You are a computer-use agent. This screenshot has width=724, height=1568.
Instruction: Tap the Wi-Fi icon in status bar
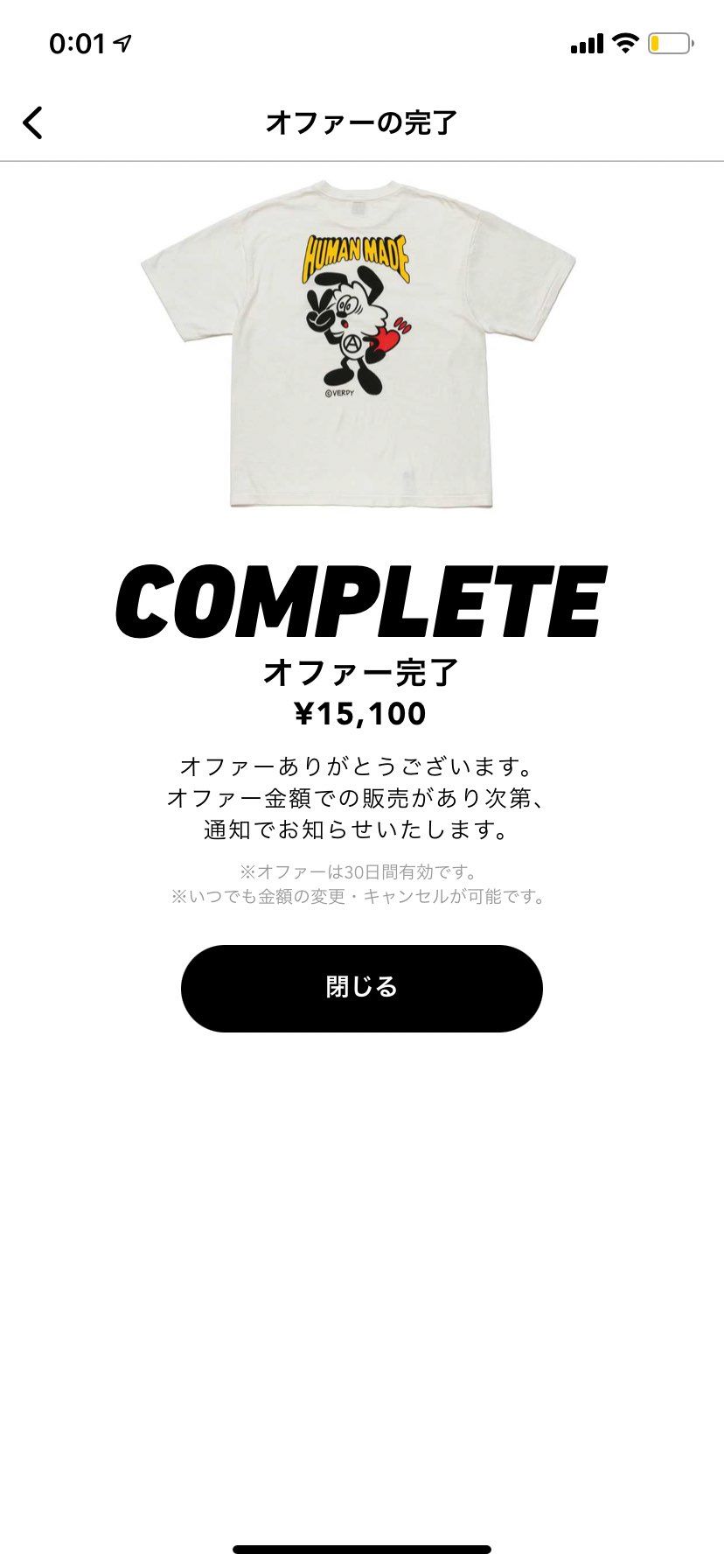626,42
